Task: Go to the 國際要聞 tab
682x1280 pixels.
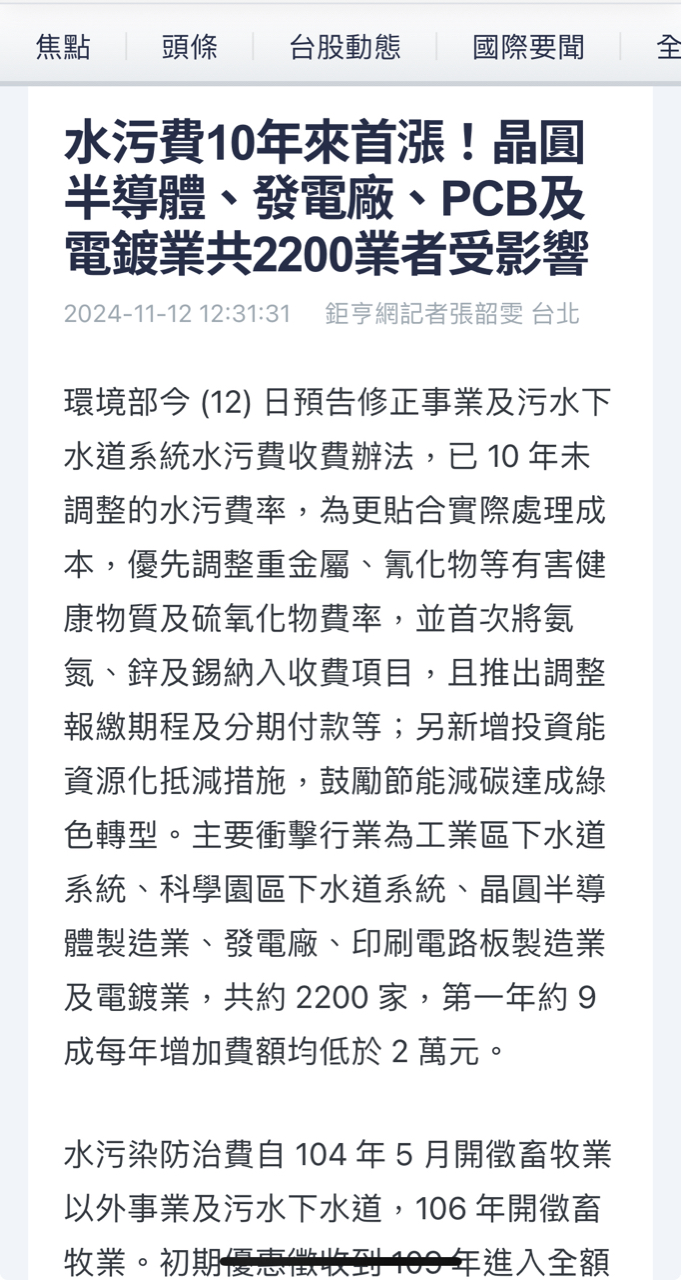Action: point(528,47)
